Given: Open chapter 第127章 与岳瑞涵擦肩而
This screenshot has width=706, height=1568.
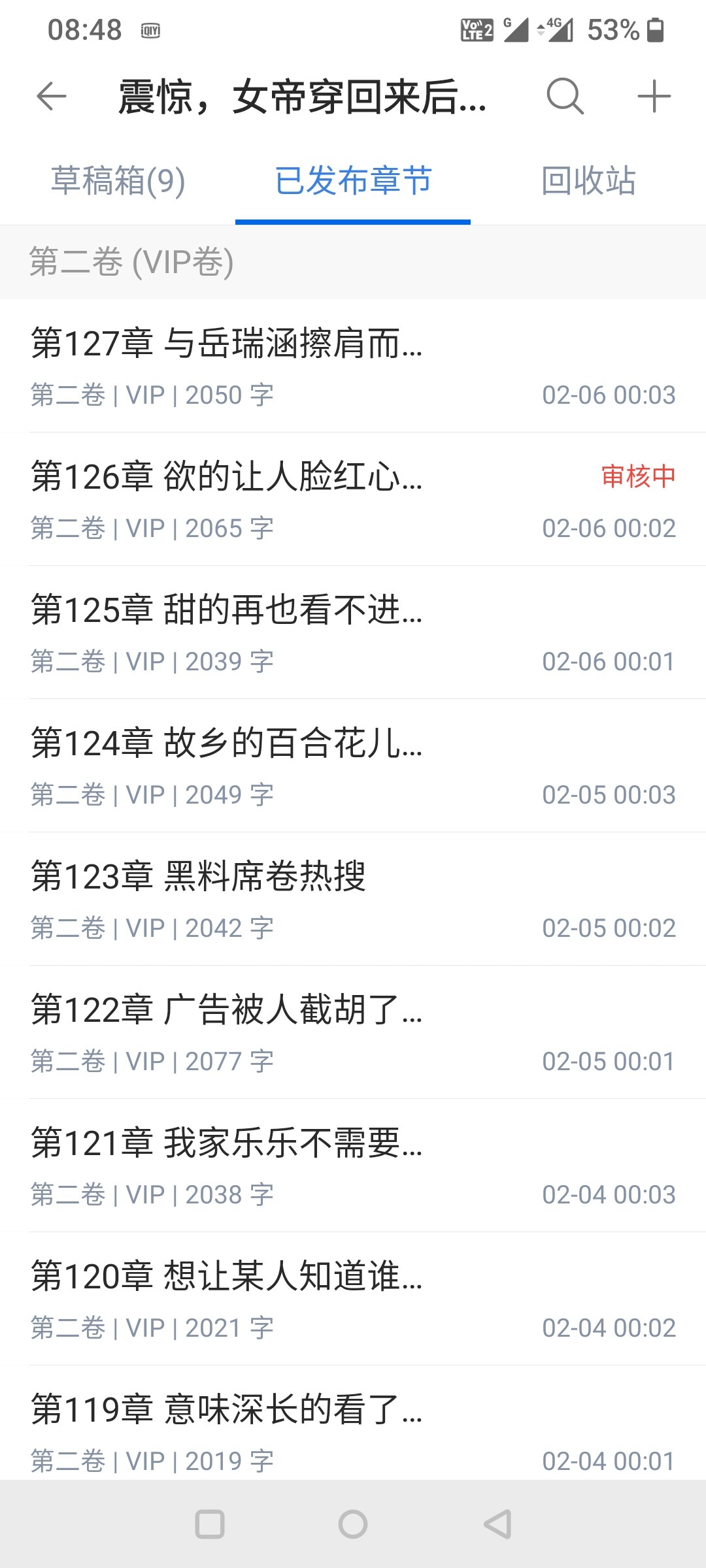Looking at the screenshot, I should pos(353,367).
